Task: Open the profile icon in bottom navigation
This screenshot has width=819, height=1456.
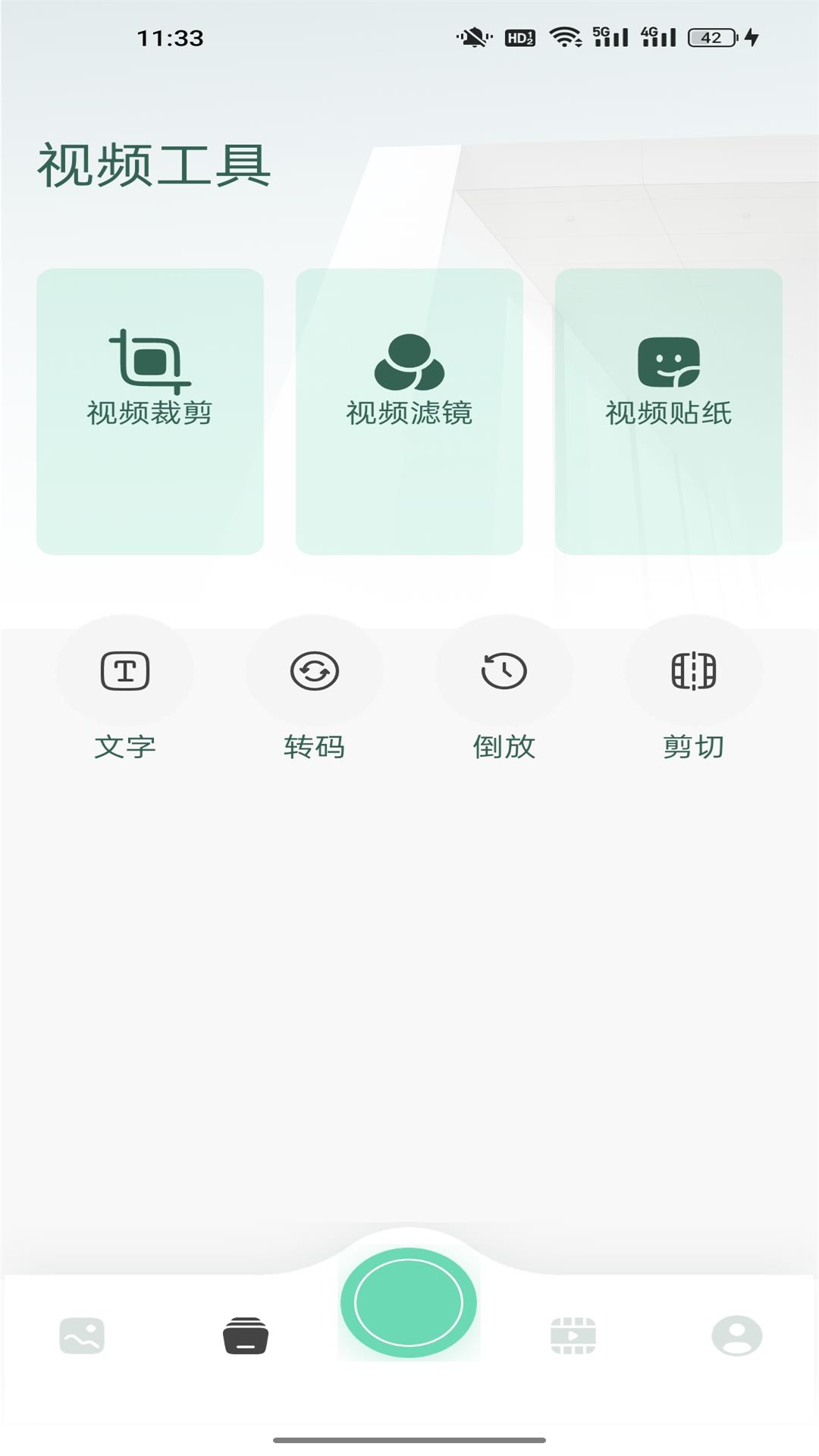Action: coord(737,1333)
